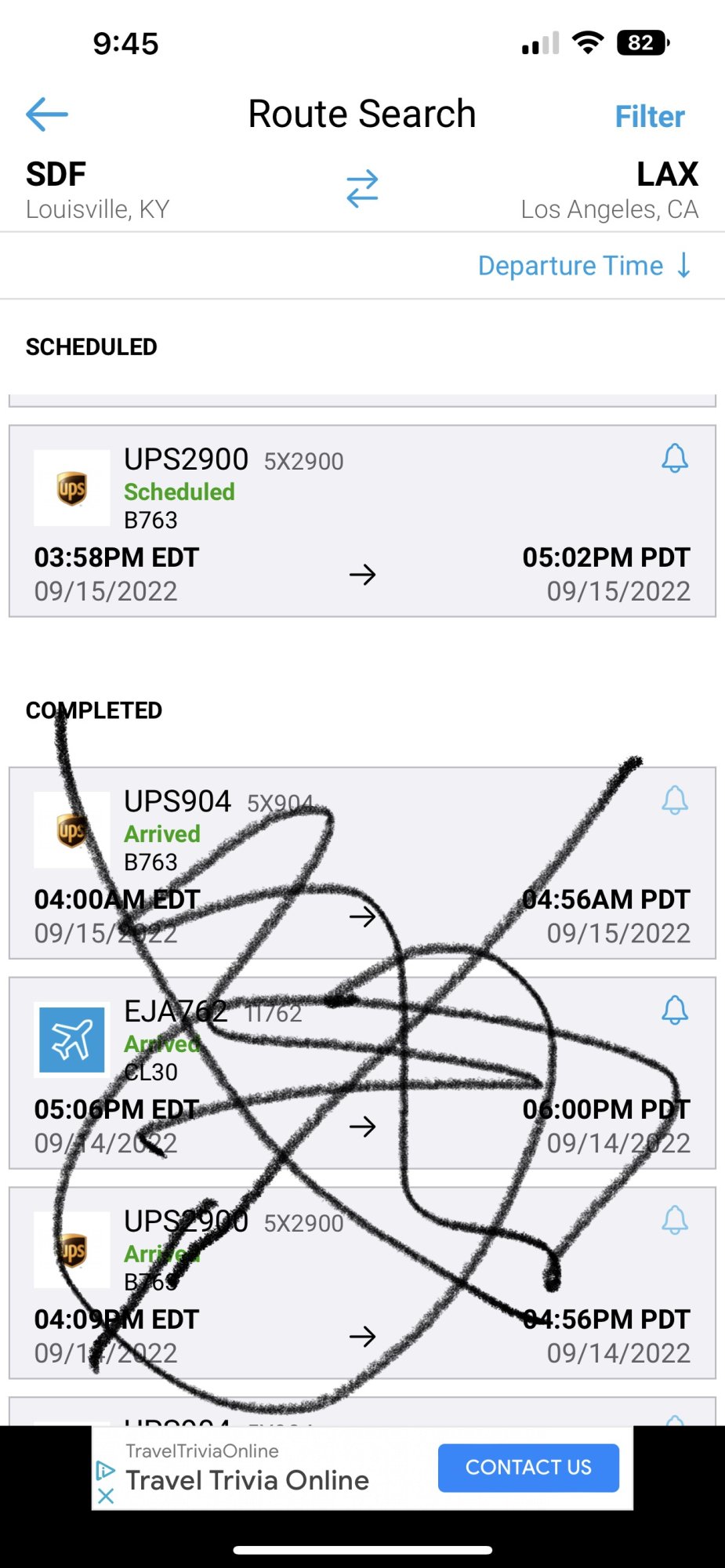Go back from Route Search
The image size is (725, 1568).
(47, 114)
